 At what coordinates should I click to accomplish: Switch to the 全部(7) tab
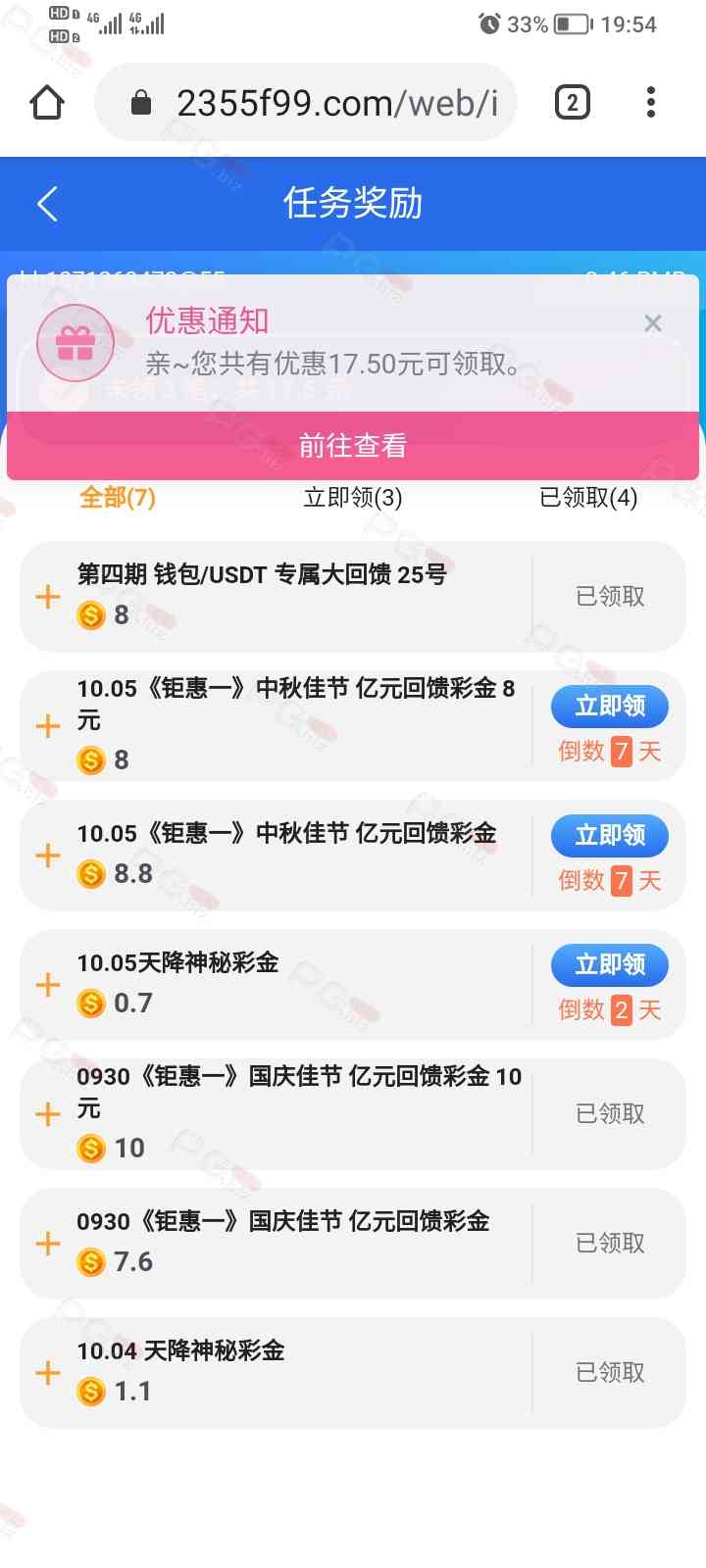click(118, 498)
